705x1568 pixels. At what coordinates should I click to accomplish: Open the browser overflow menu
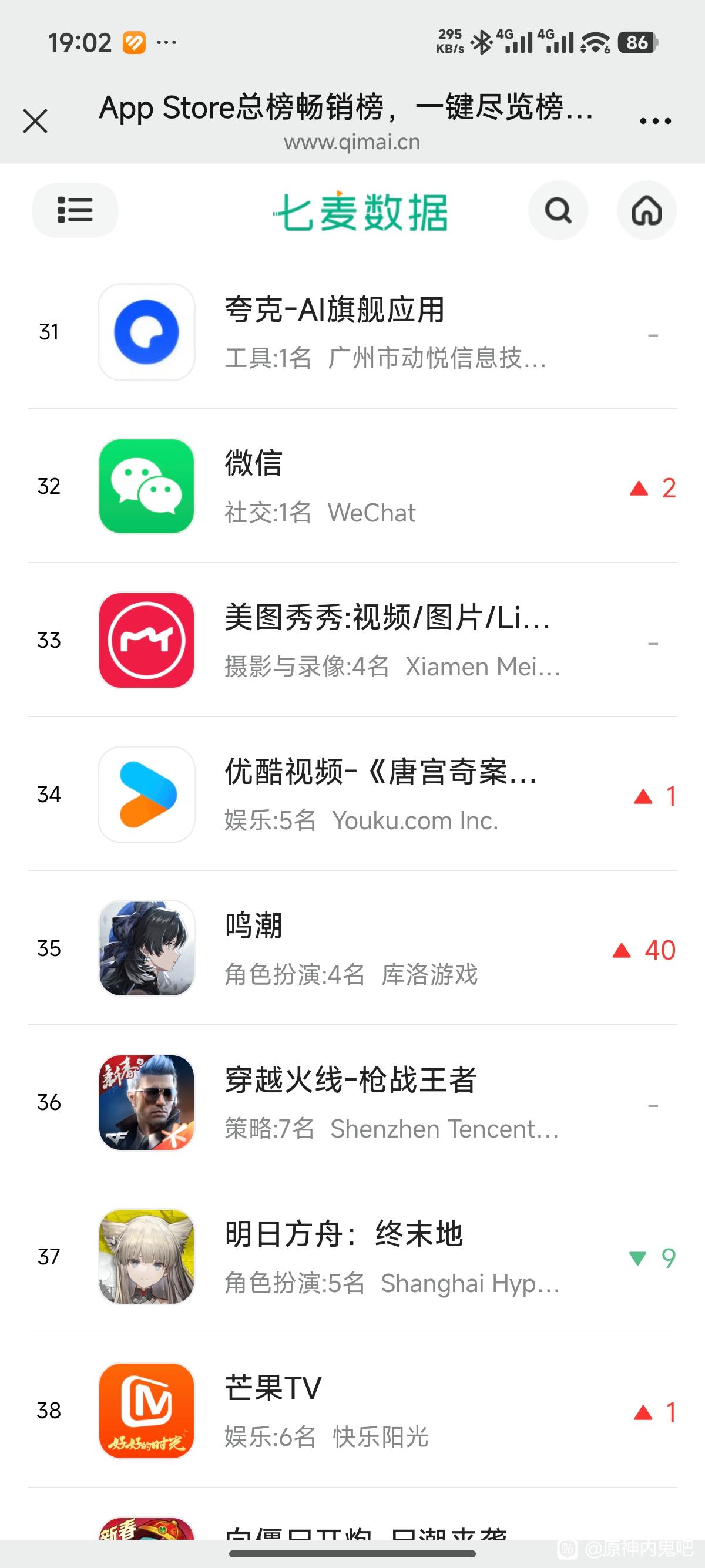click(x=655, y=120)
